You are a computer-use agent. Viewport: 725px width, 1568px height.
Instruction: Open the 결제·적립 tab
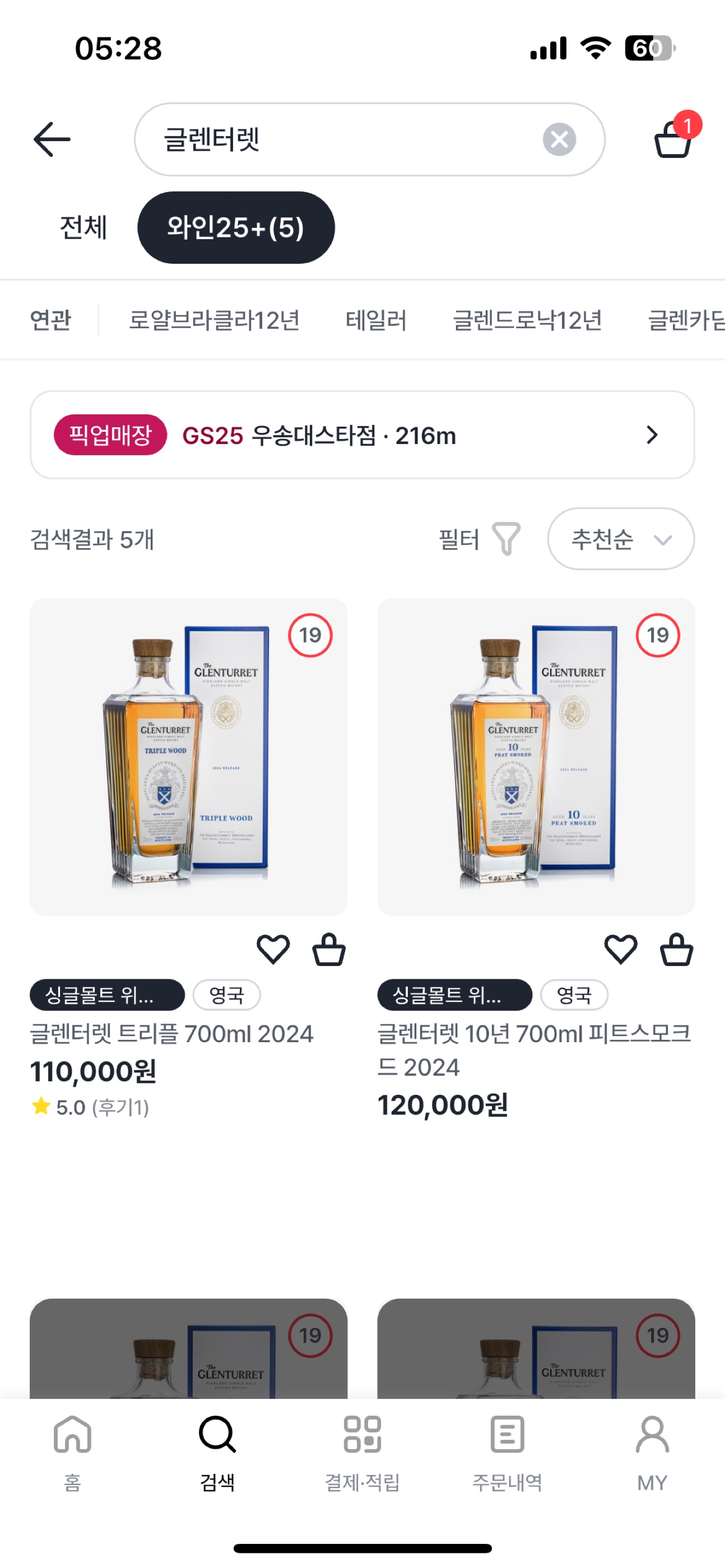[363, 1452]
